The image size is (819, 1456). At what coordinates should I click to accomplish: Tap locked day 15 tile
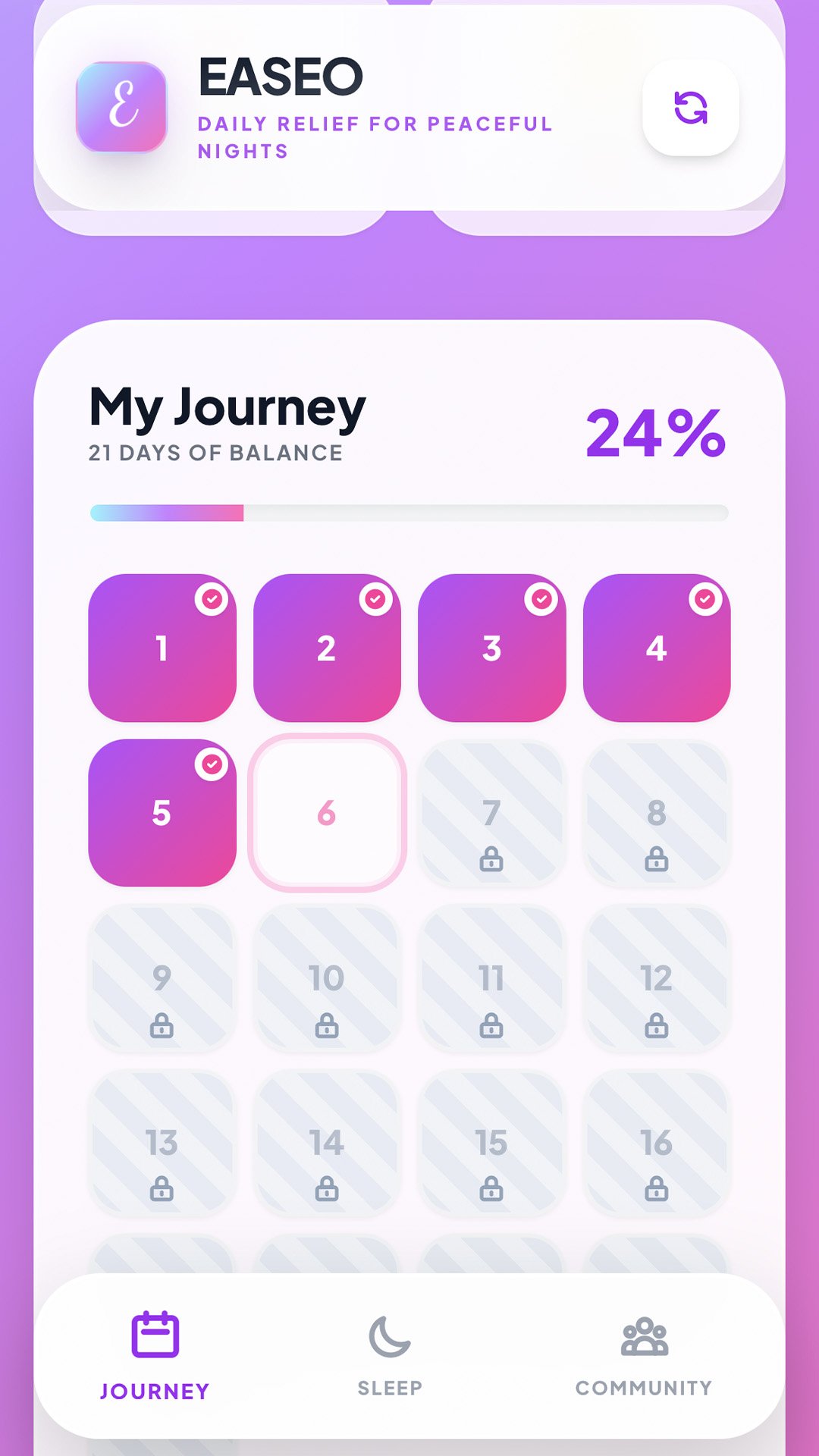tap(491, 1143)
